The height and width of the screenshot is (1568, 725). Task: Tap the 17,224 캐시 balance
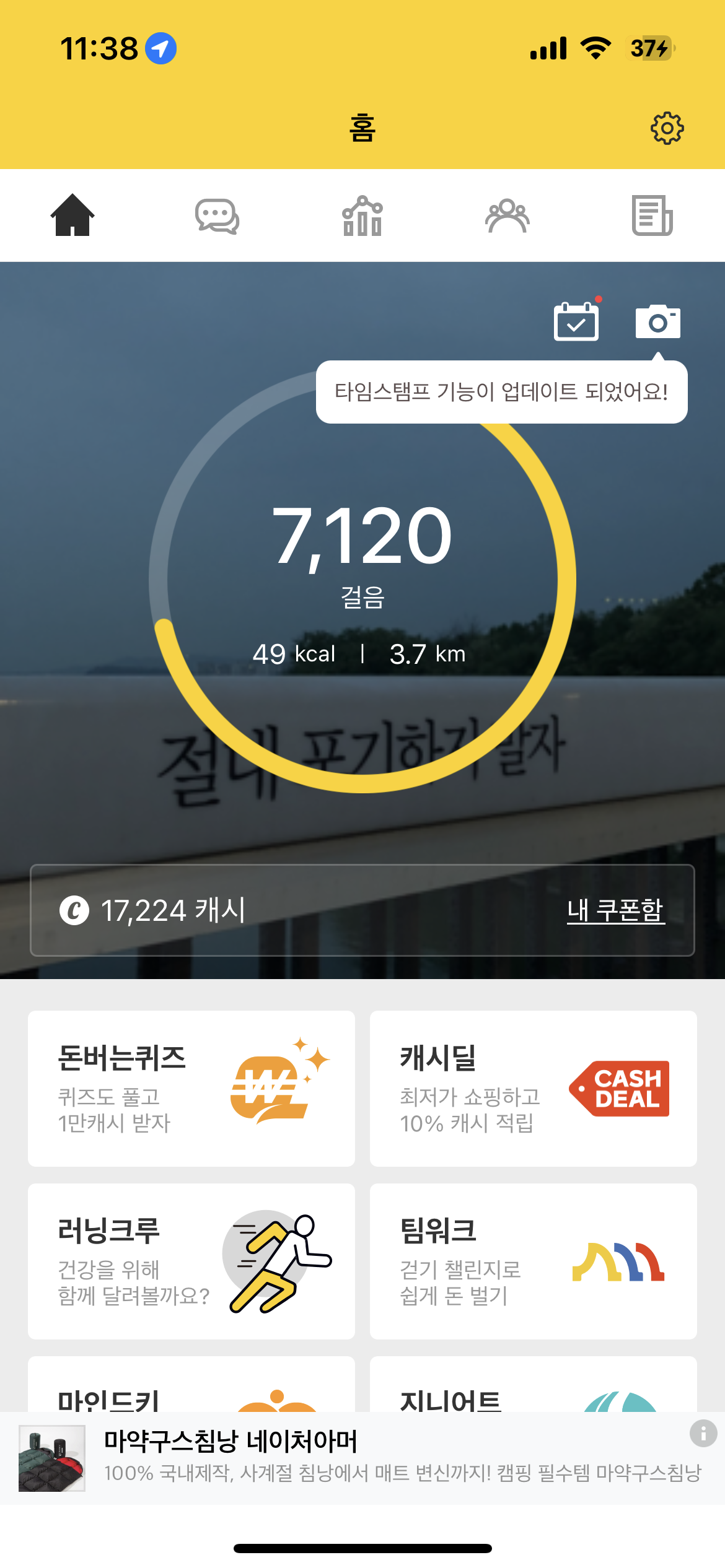click(x=154, y=910)
